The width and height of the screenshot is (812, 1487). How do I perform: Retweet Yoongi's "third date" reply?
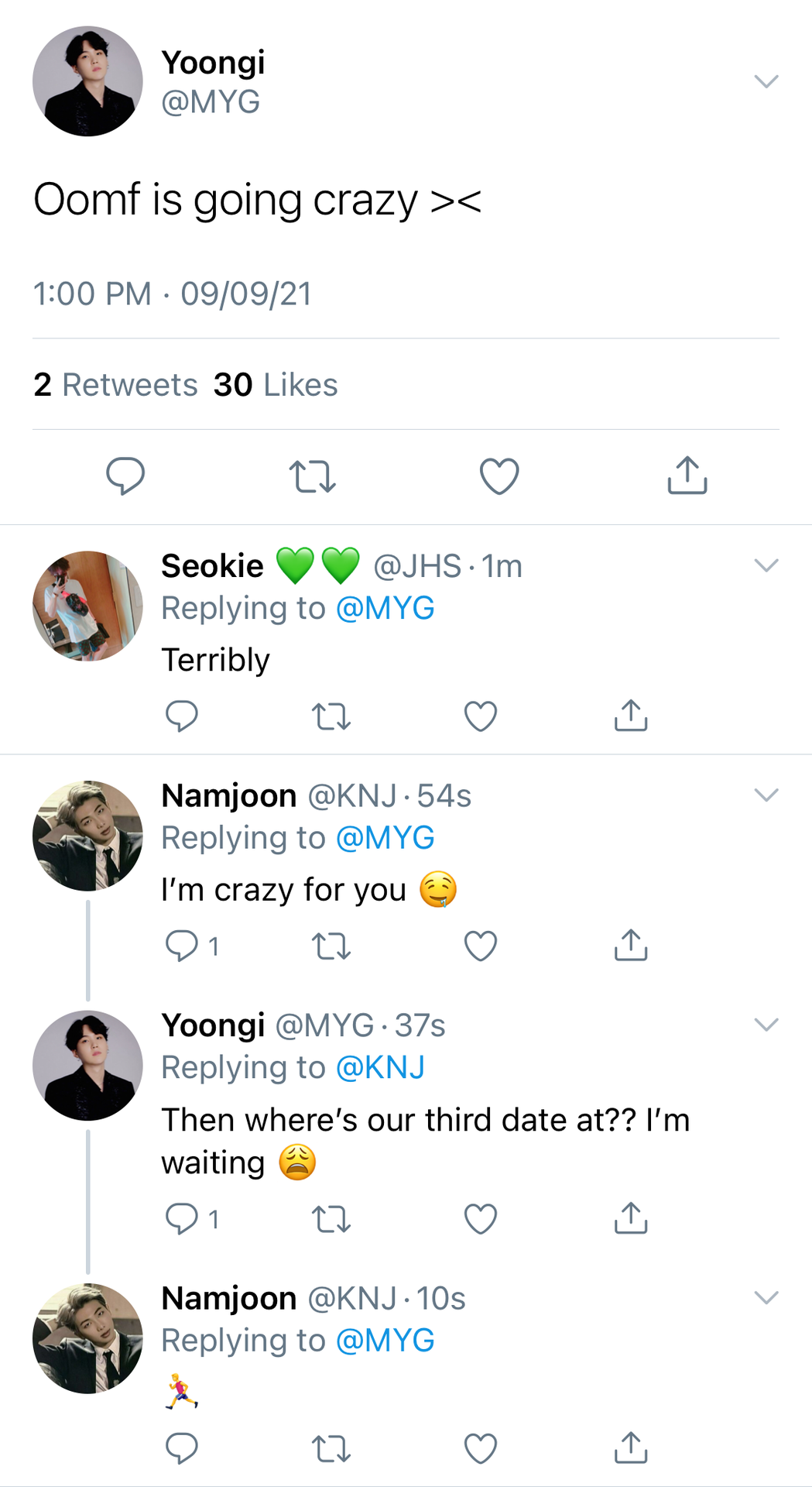pyautogui.click(x=331, y=1220)
